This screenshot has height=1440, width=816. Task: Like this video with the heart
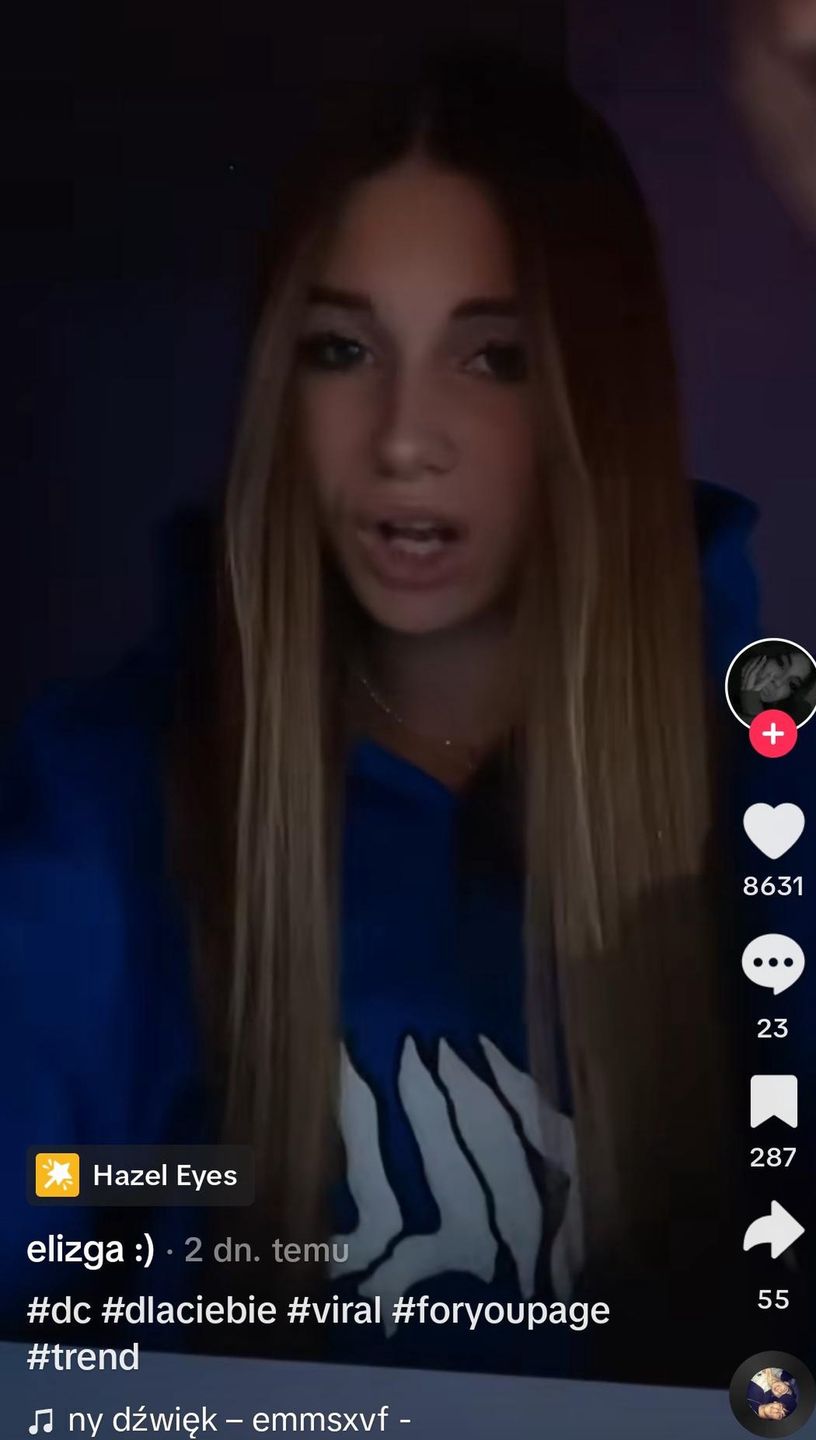(773, 831)
